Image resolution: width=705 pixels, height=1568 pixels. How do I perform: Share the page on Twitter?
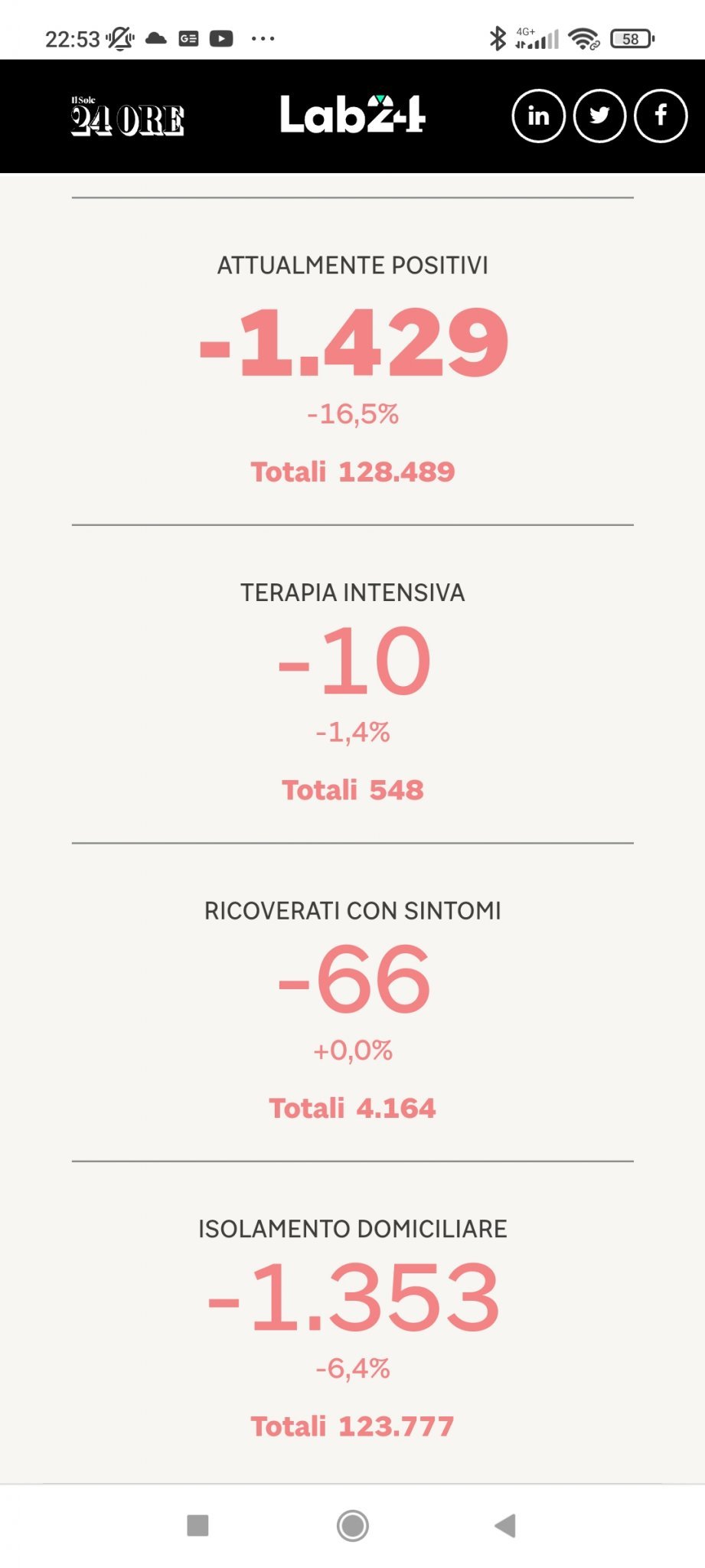[x=599, y=116]
